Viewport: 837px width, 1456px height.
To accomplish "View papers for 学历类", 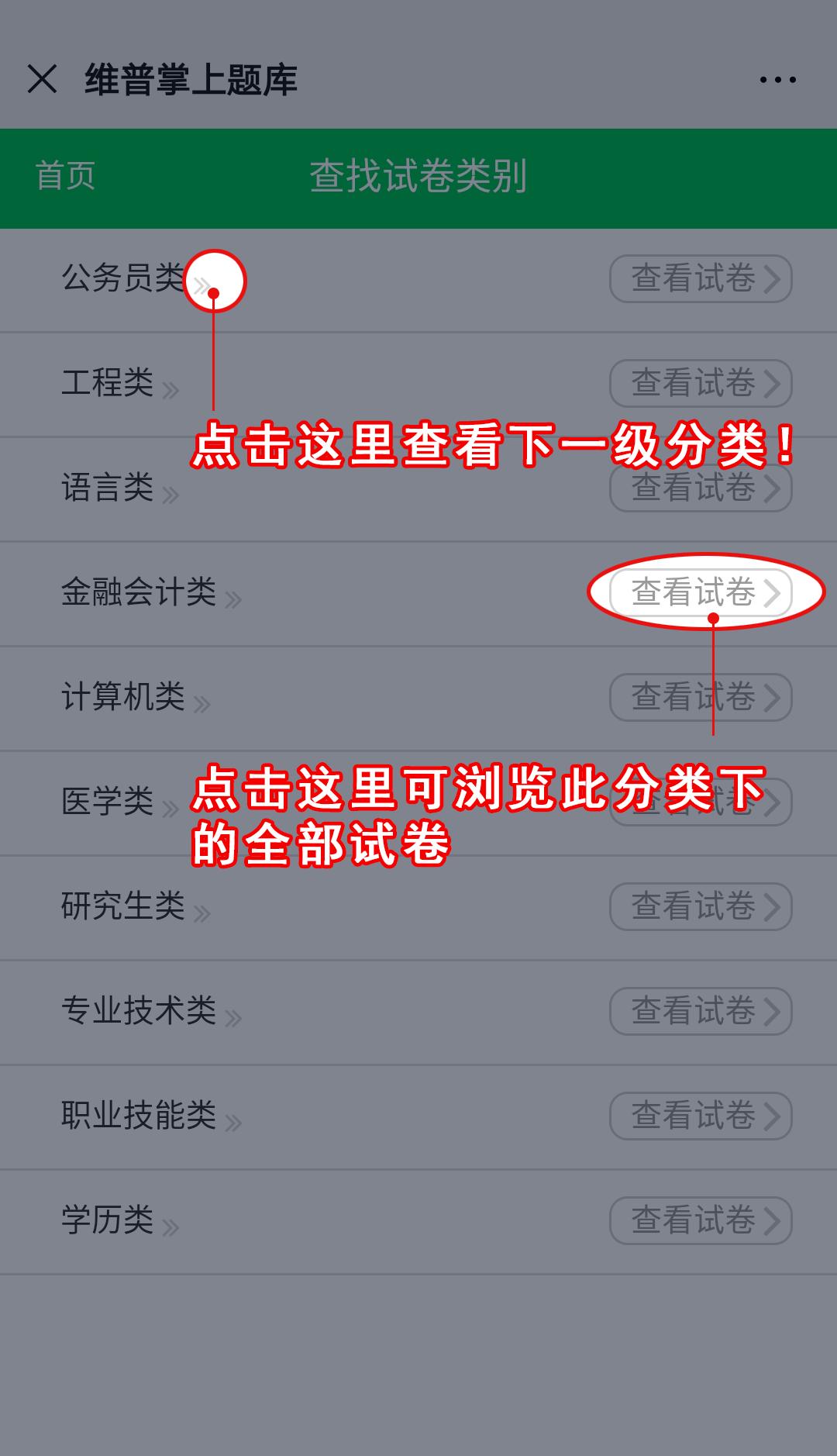I will tap(701, 1220).
